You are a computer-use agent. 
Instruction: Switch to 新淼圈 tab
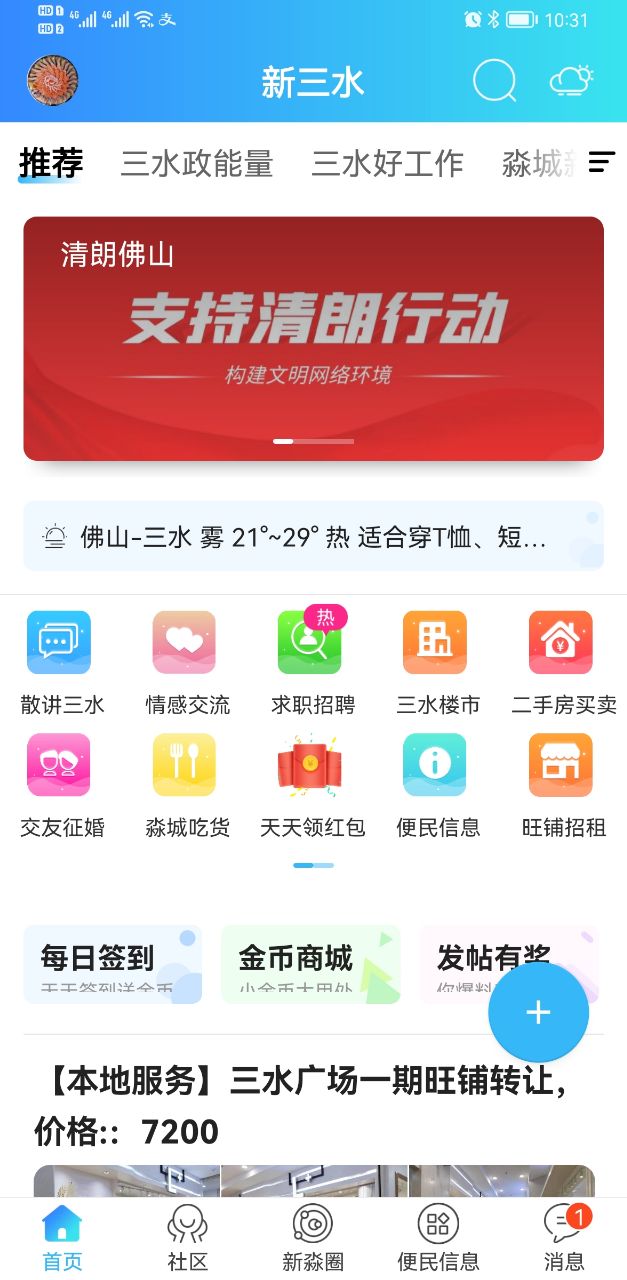point(312,1238)
